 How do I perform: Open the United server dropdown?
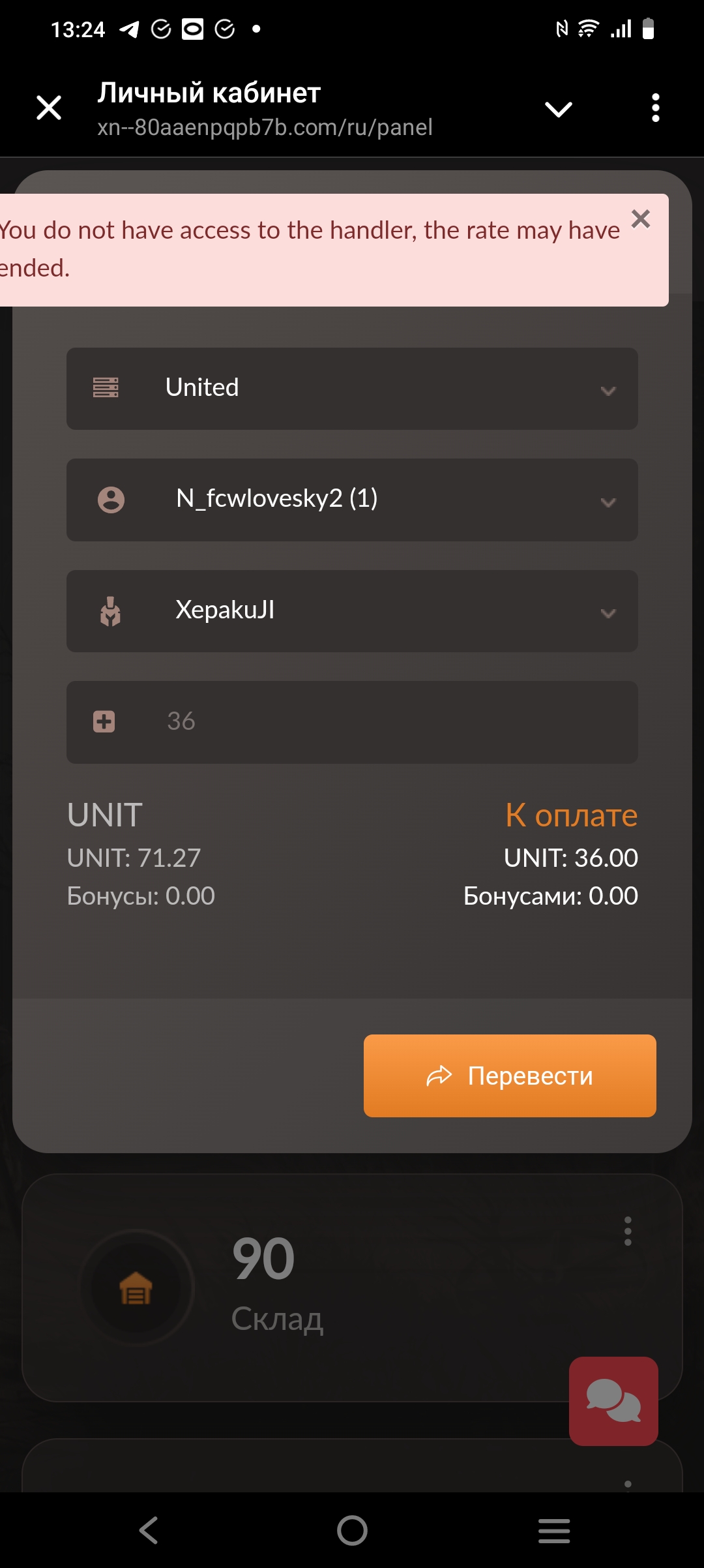point(352,389)
